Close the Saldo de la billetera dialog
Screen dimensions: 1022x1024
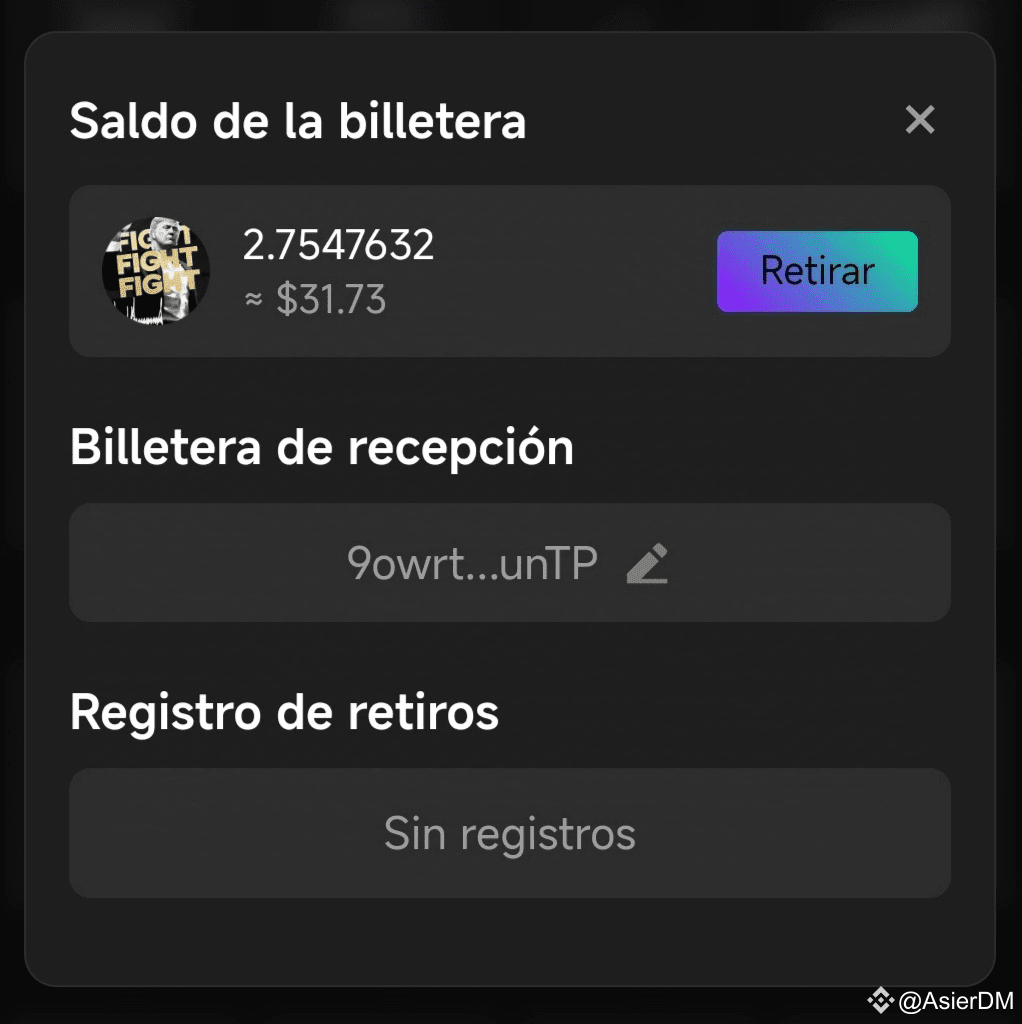(919, 120)
